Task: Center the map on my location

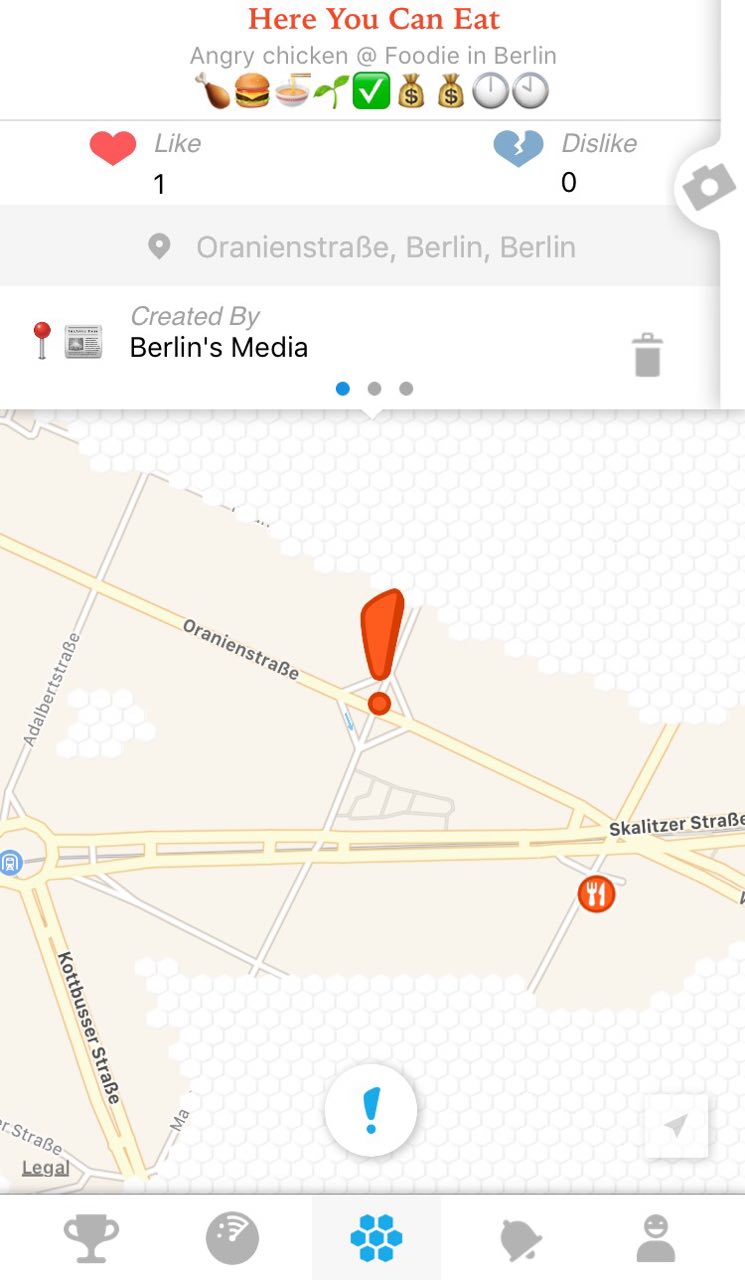Action: pos(676,1126)
